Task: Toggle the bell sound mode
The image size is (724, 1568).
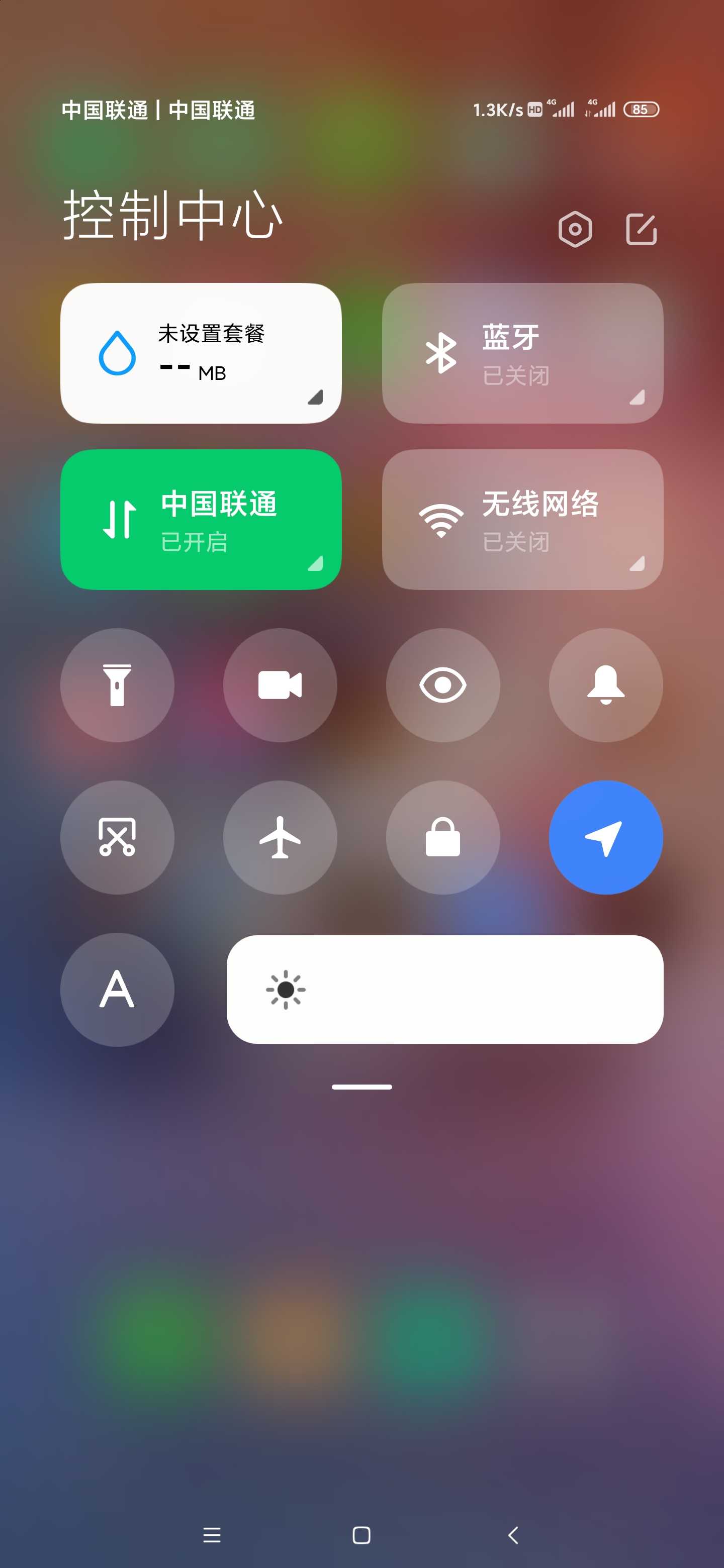Action: (x=606, y=685)
